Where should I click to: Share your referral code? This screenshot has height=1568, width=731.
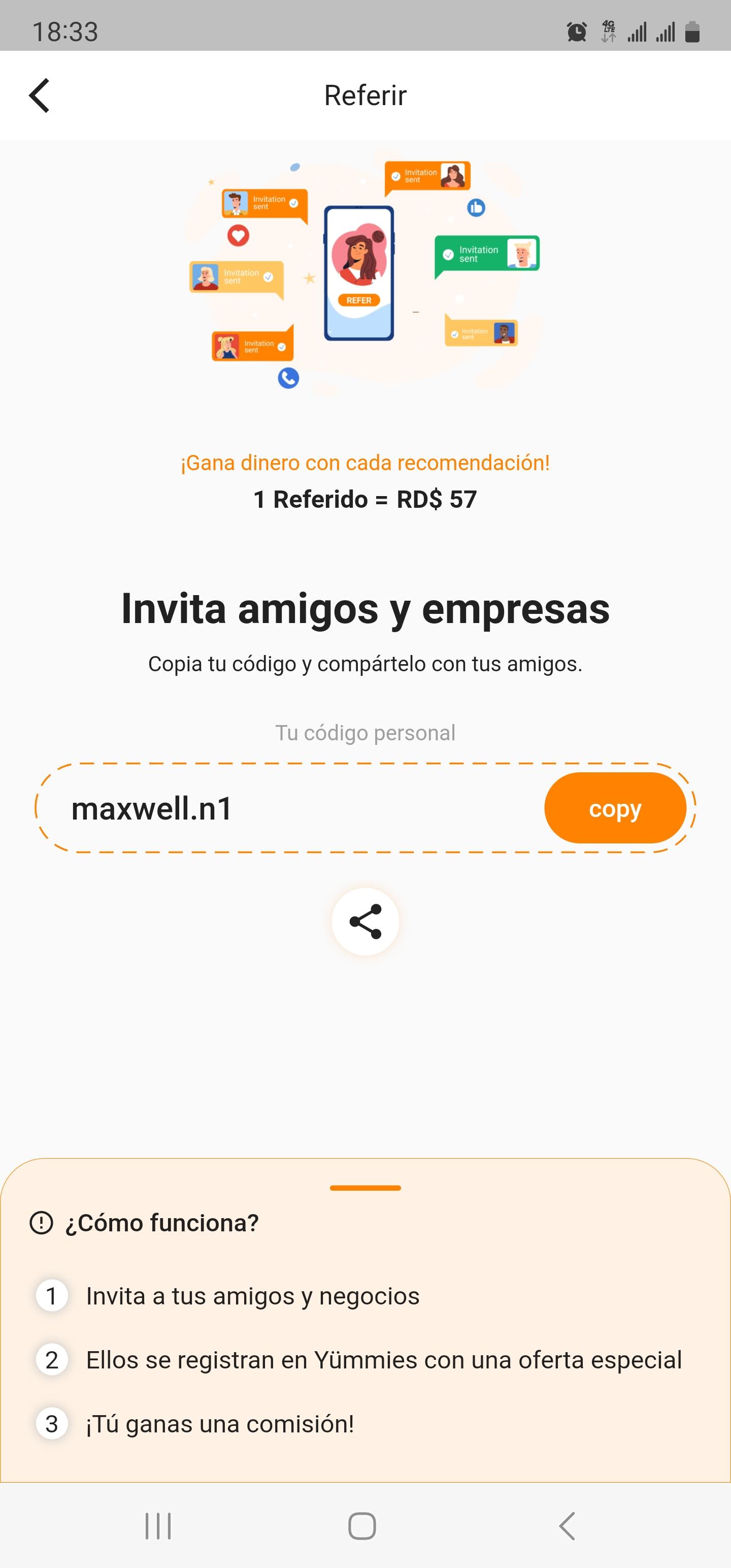(x=365, y=921)
